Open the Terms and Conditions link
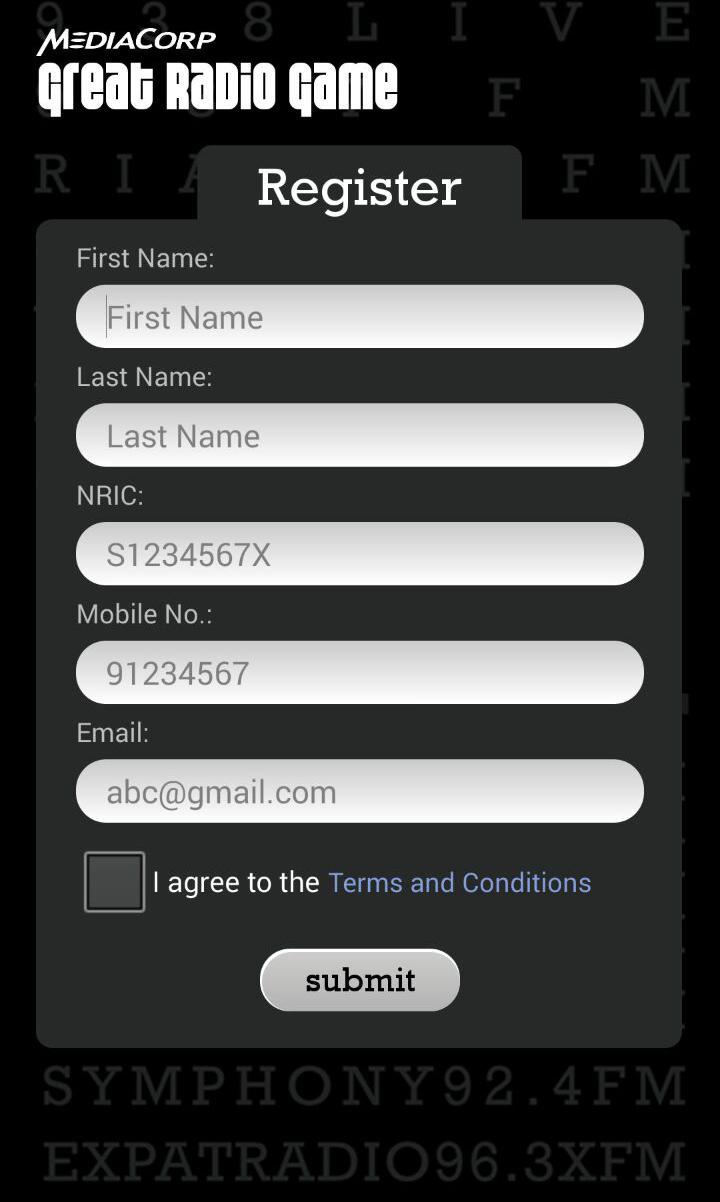This screenshot has height=1202, width=720. [x=460, y=883]
